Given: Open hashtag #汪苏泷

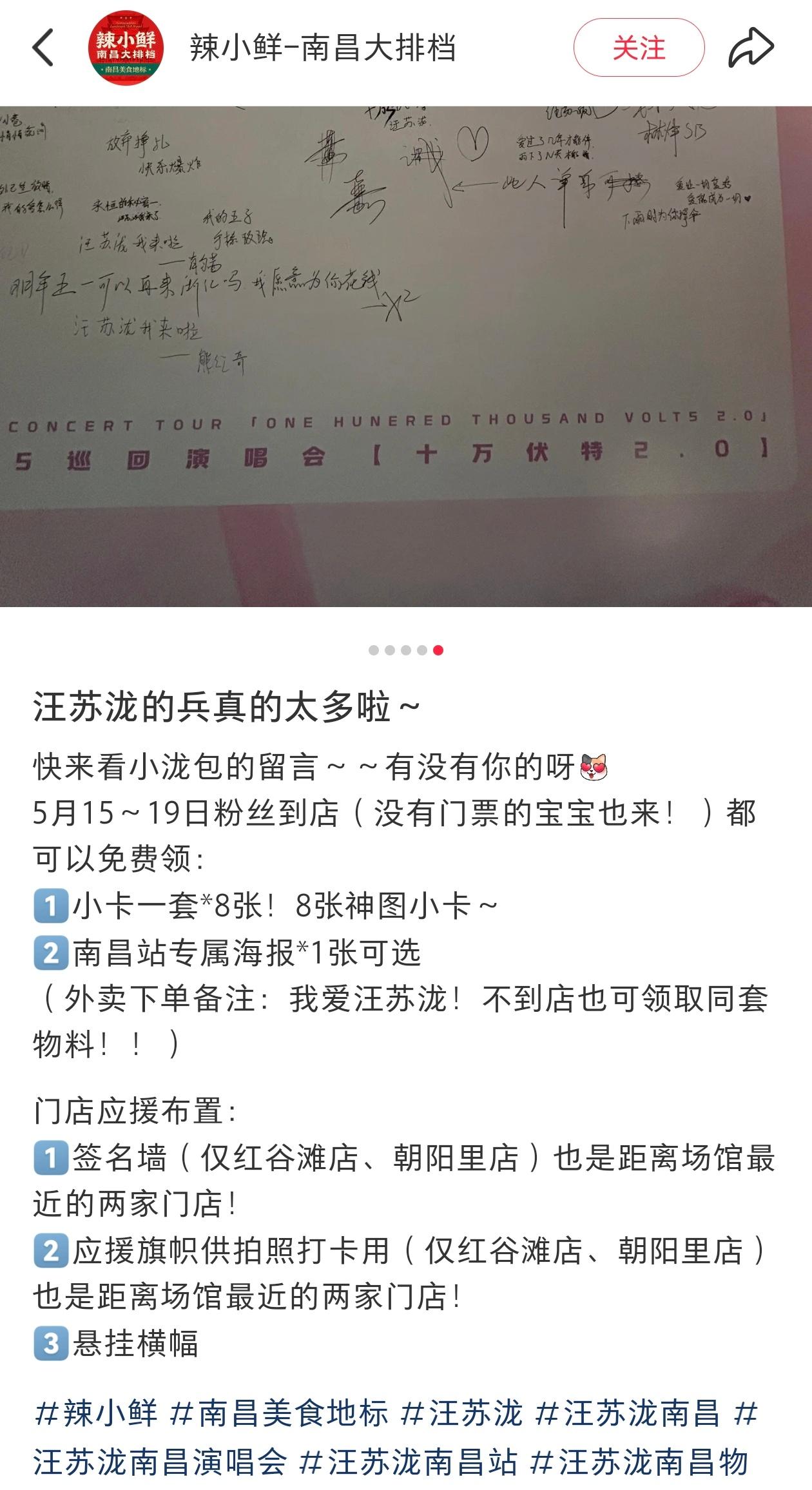Looking at the screenshot, I should 461,1413.
